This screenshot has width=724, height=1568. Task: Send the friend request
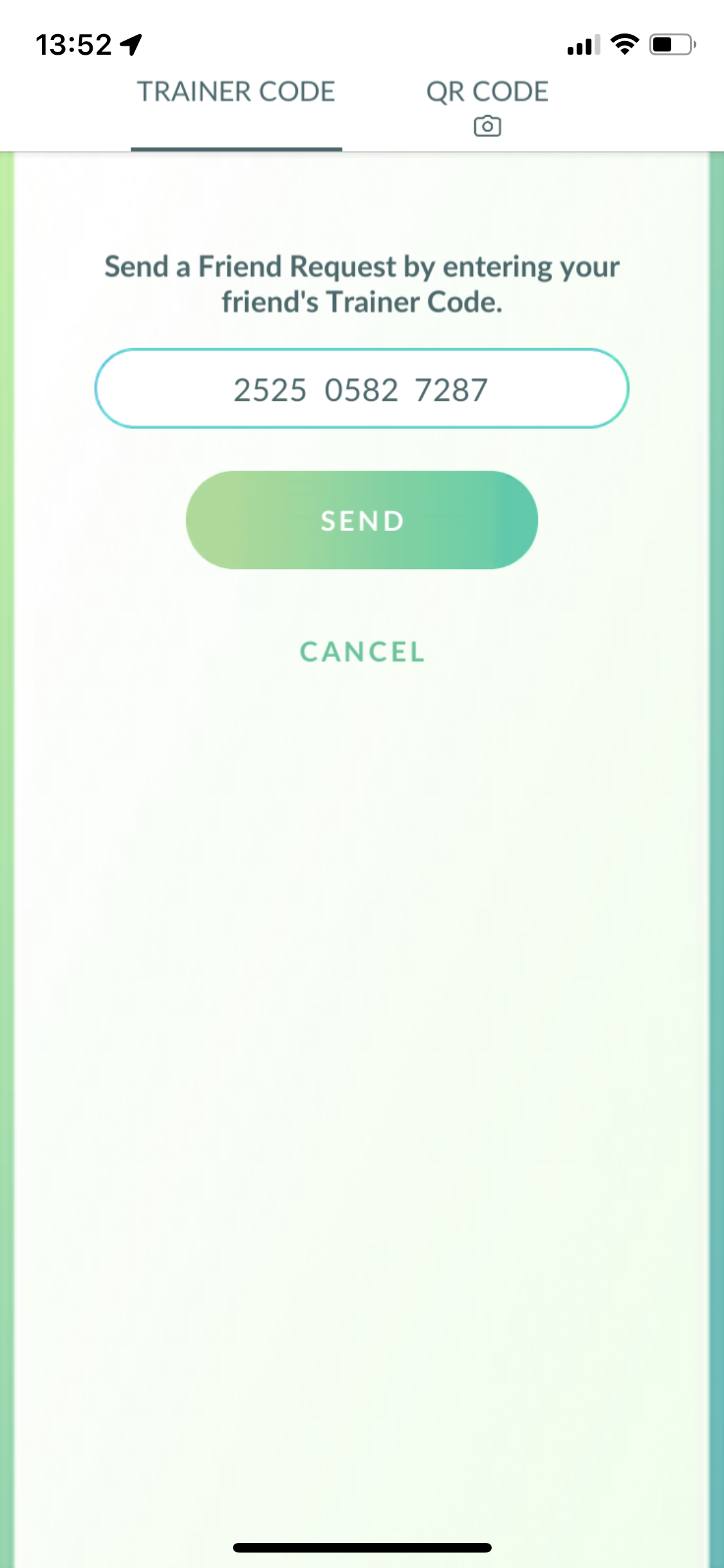(x=362, y=520)
